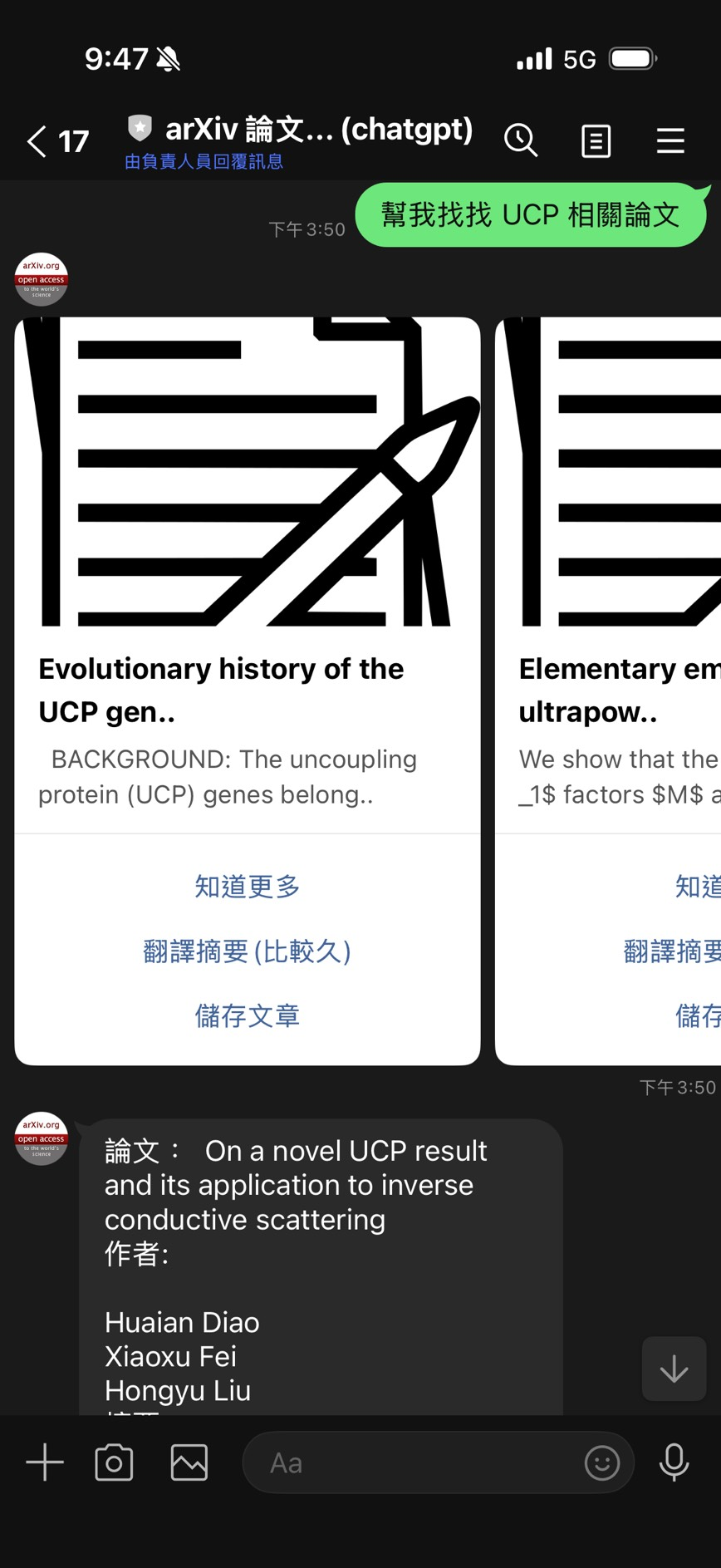Choose an image from the gallery
721x1568 pixels.
189,1462
